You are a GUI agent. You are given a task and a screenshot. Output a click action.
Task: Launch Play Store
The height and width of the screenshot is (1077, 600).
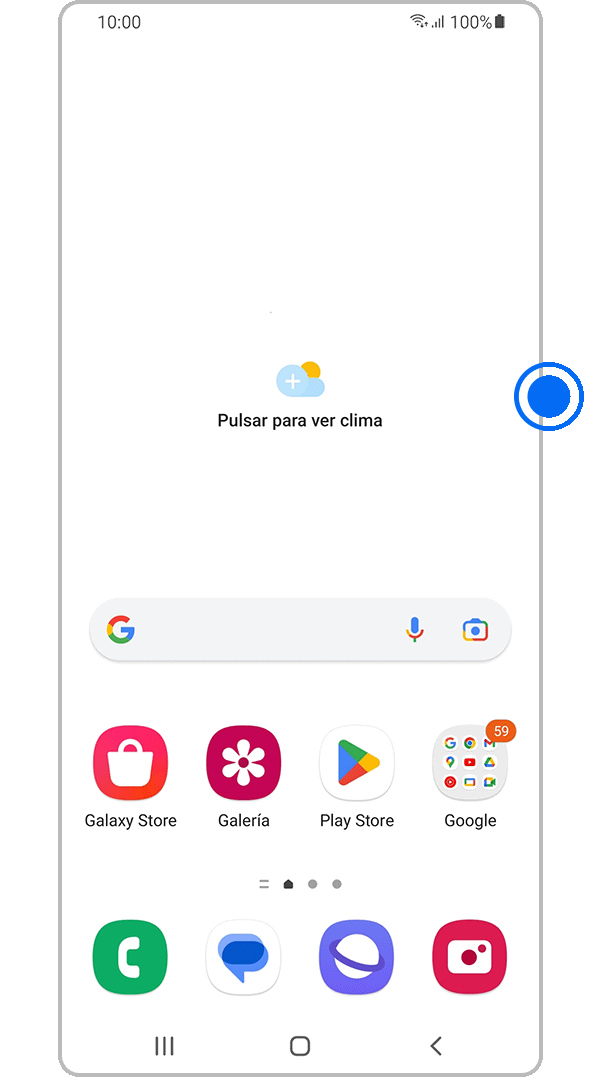pos(357,763)
